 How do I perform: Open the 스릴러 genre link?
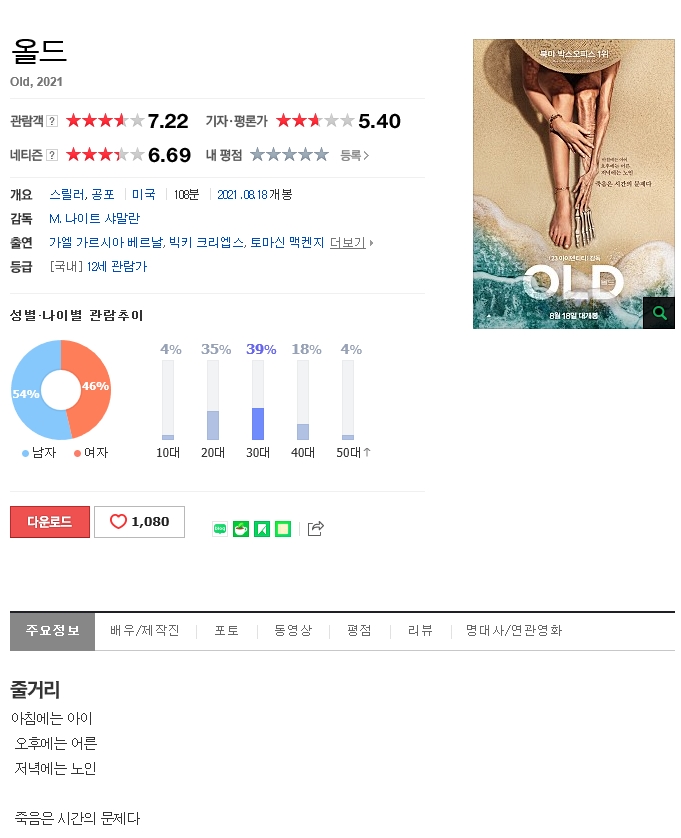(x=67, y=194)
